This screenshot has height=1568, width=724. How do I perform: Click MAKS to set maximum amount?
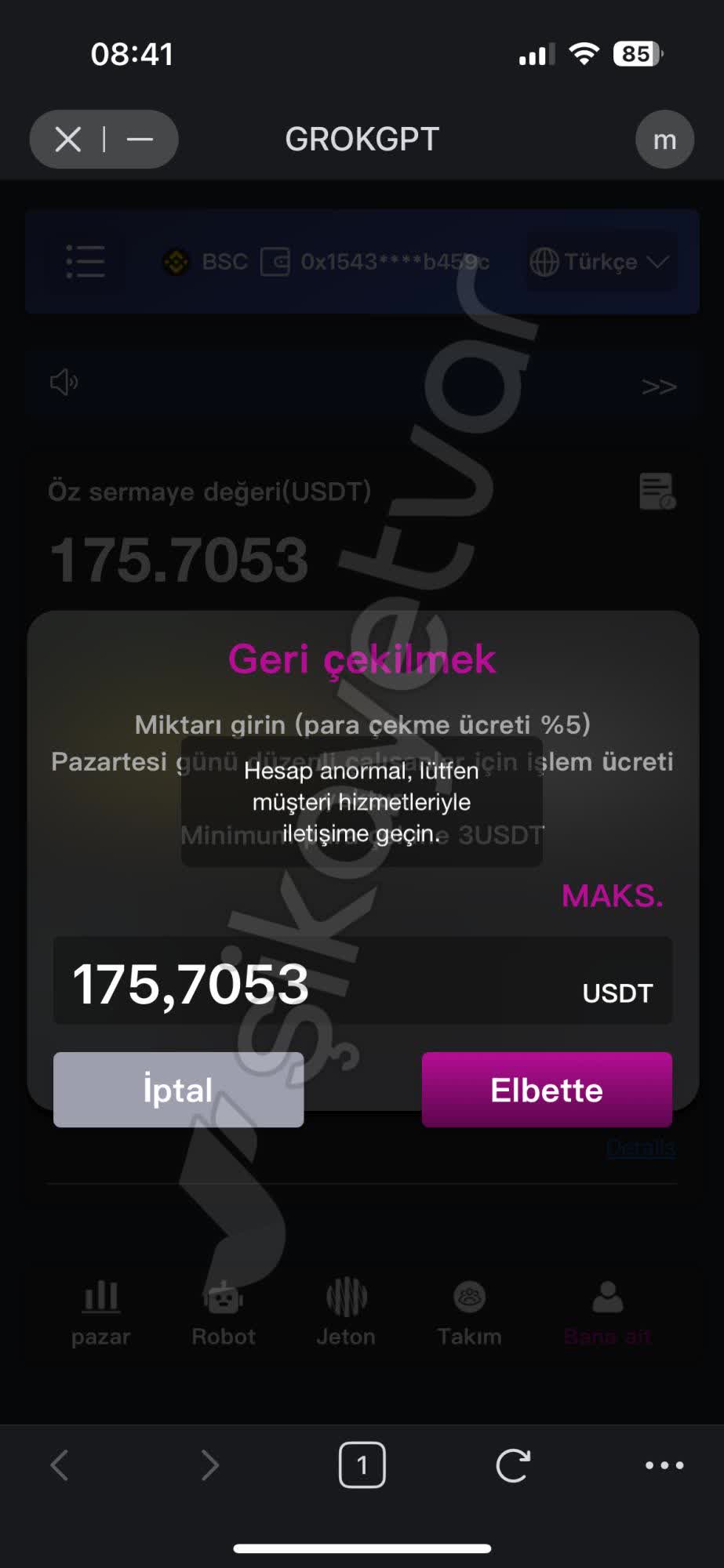pos(612,896)
